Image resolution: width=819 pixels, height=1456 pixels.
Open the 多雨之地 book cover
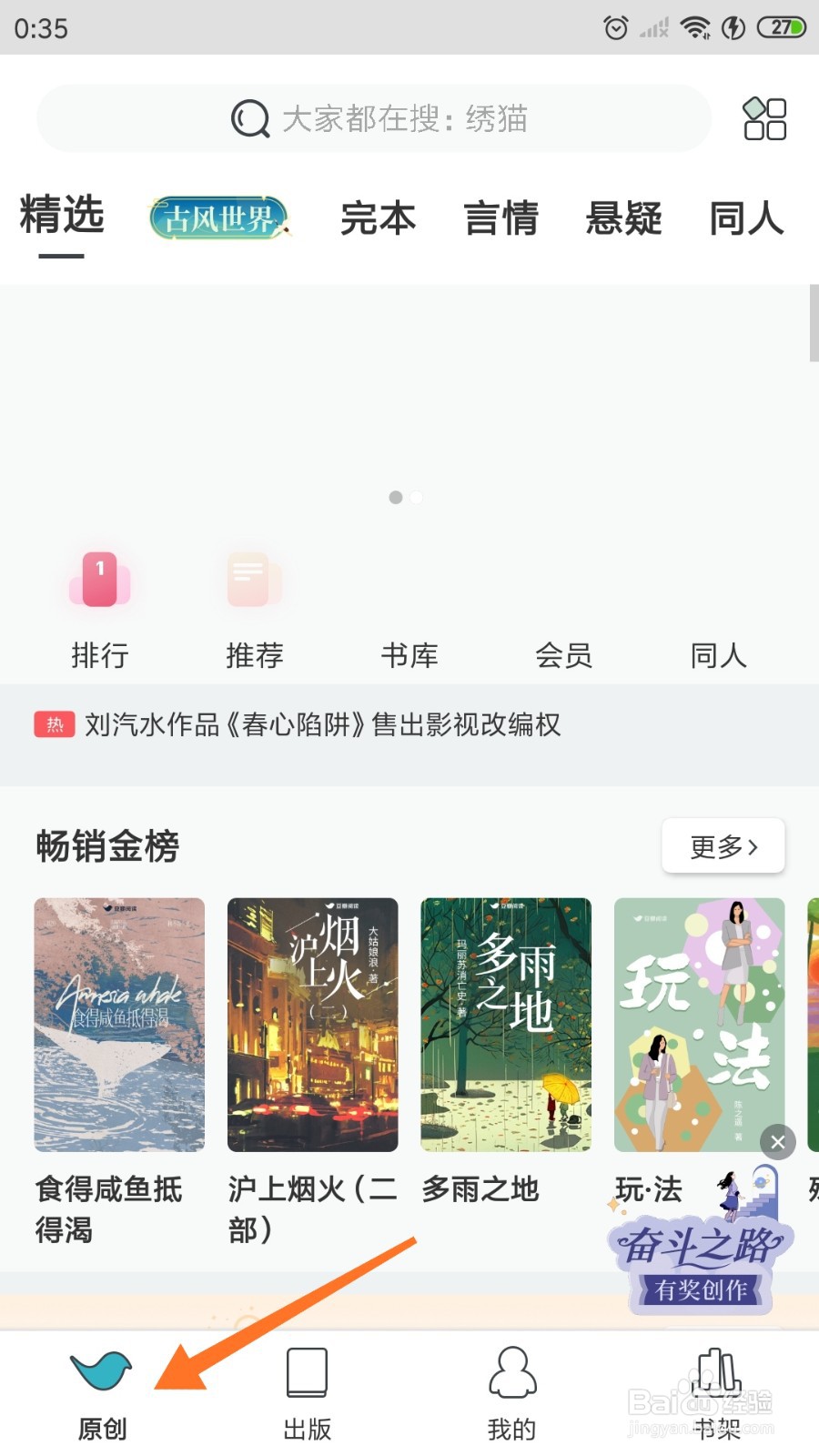(x=506, y=1024)
